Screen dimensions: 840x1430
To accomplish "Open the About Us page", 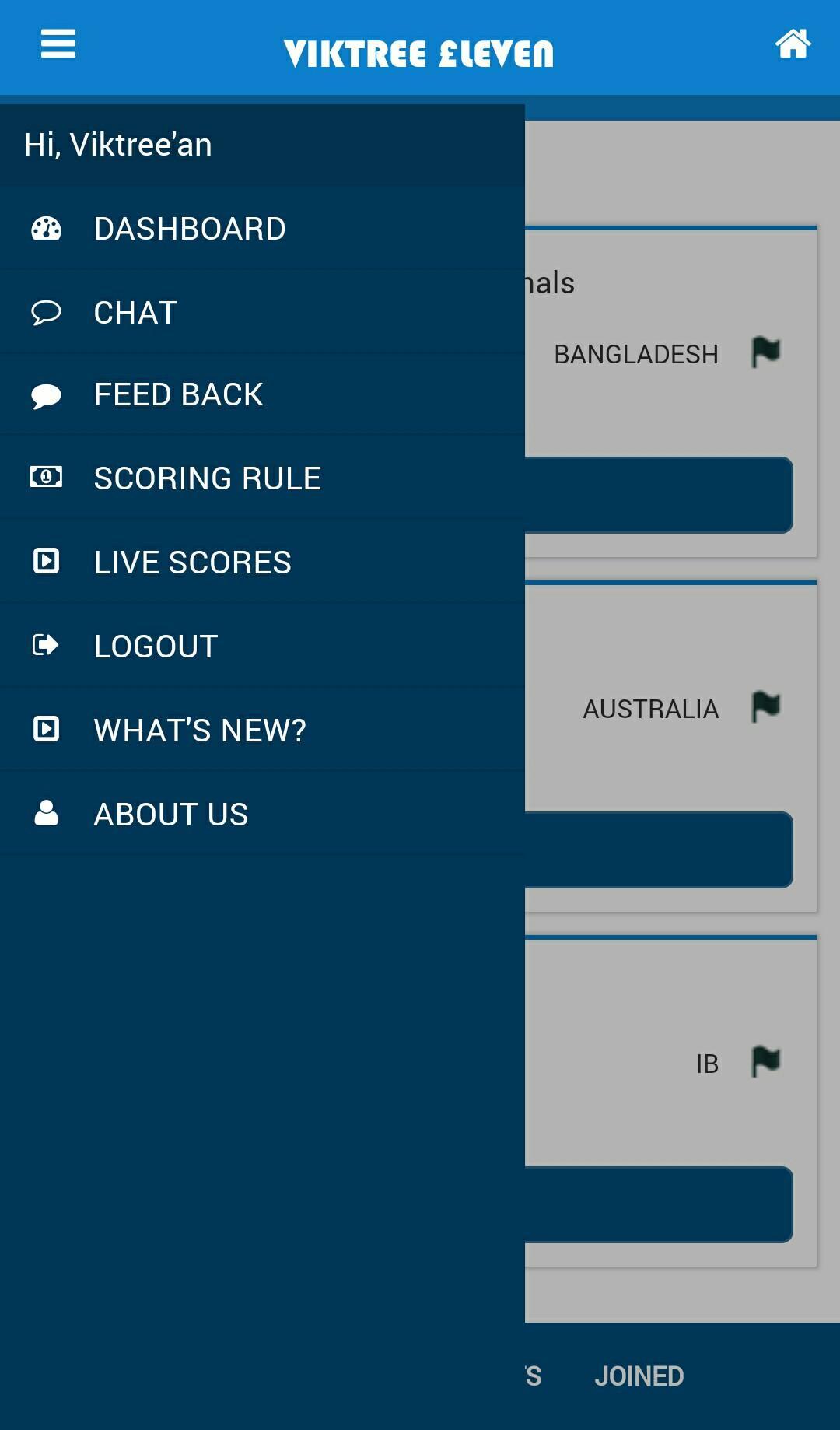I will [x=171, y=815].
